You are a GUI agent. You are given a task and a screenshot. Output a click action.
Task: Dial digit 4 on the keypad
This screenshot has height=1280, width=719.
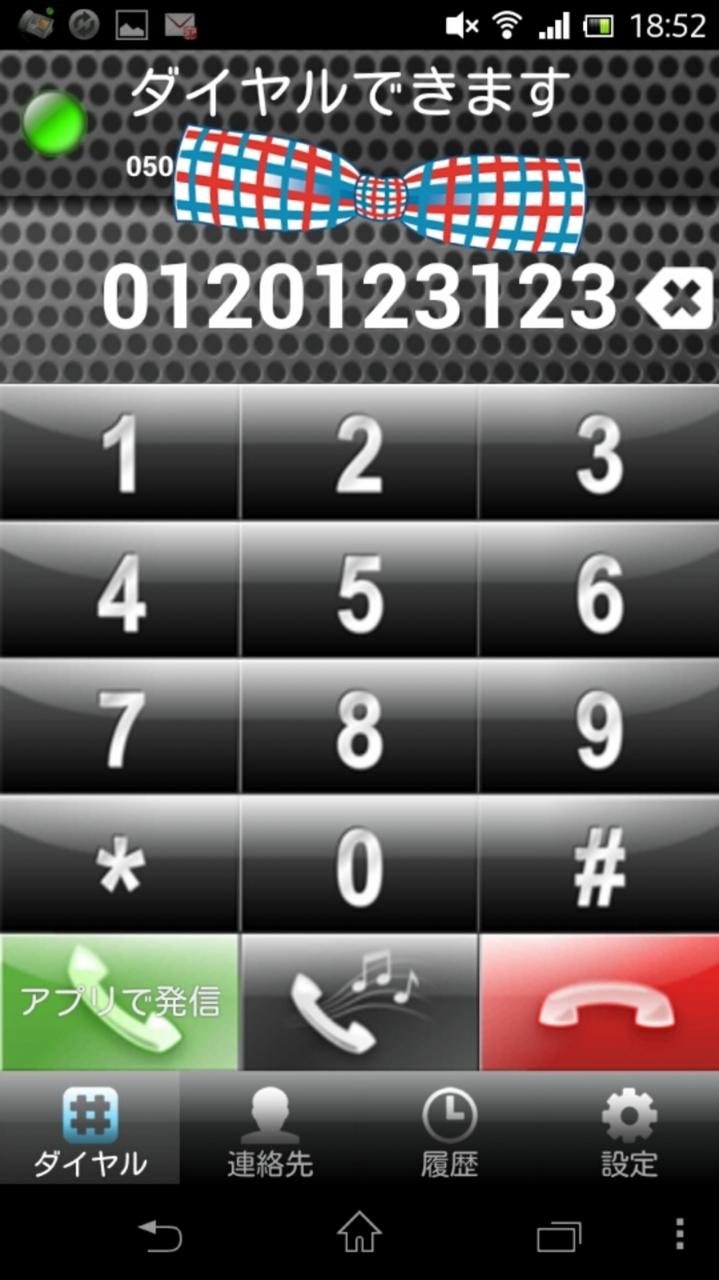point(119,592)
